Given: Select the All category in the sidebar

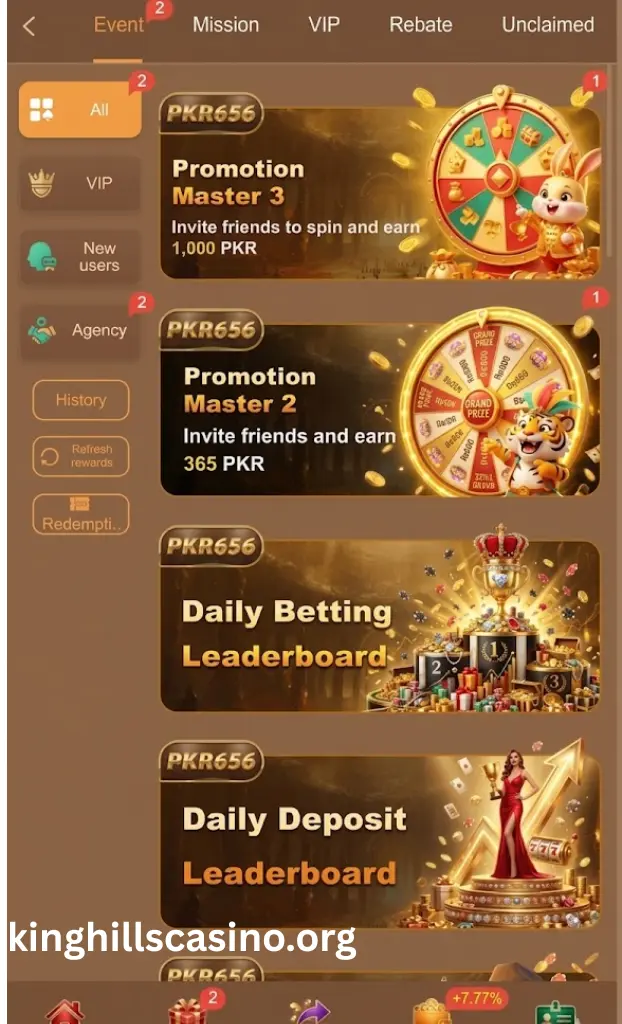Looking at the screenshot, I should point(80,110).
